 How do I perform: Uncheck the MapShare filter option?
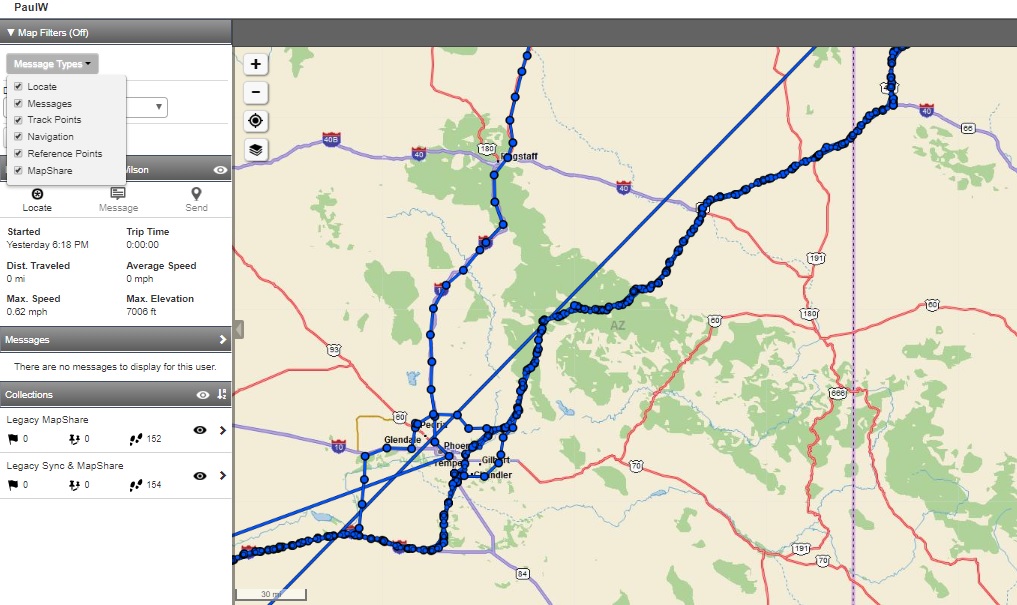click(x=18, y=170)
